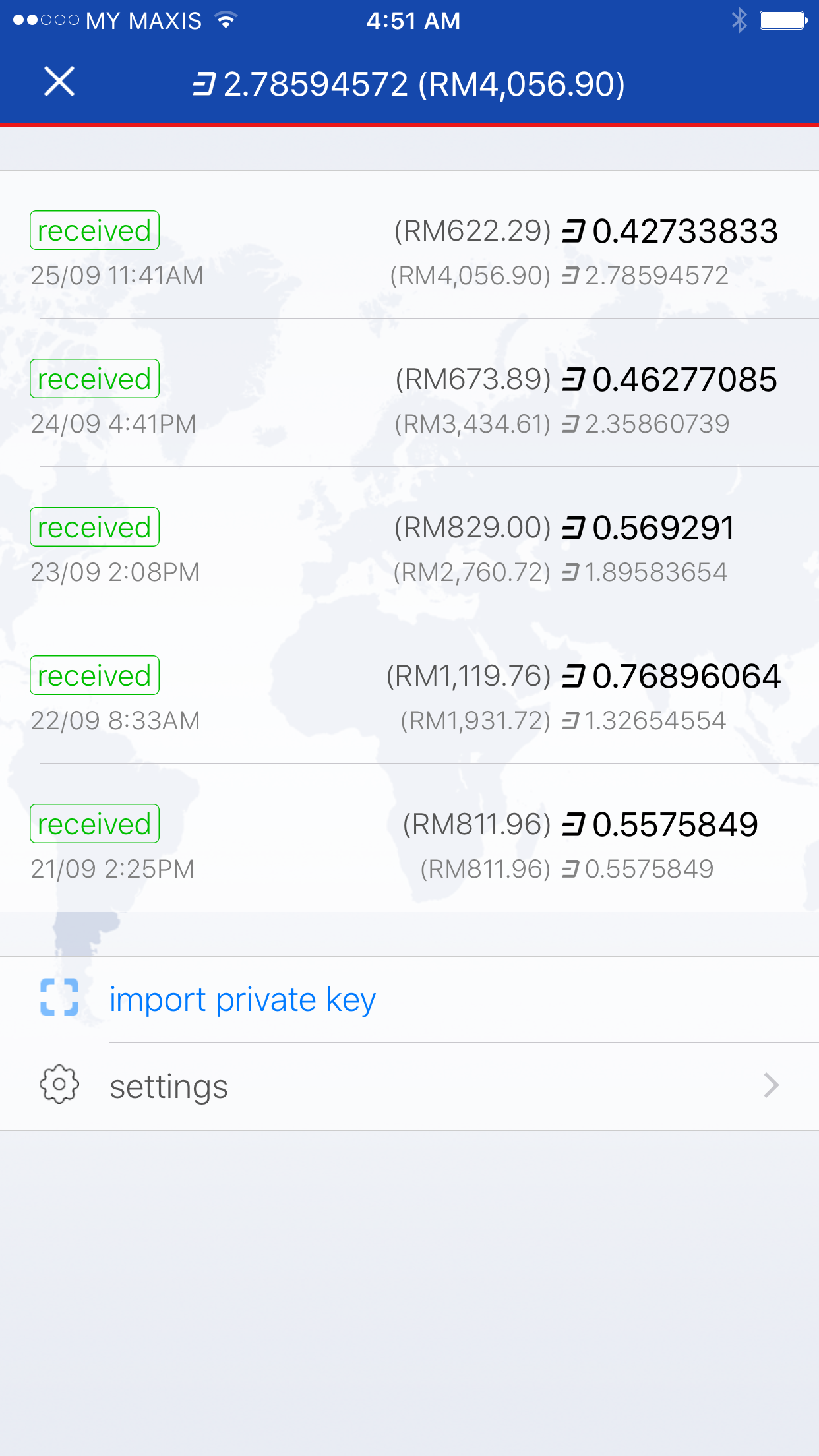Open the 25/09 11:41AM received transaction
The width and height of the screenshot is (819, 1456).
[409, 245]
